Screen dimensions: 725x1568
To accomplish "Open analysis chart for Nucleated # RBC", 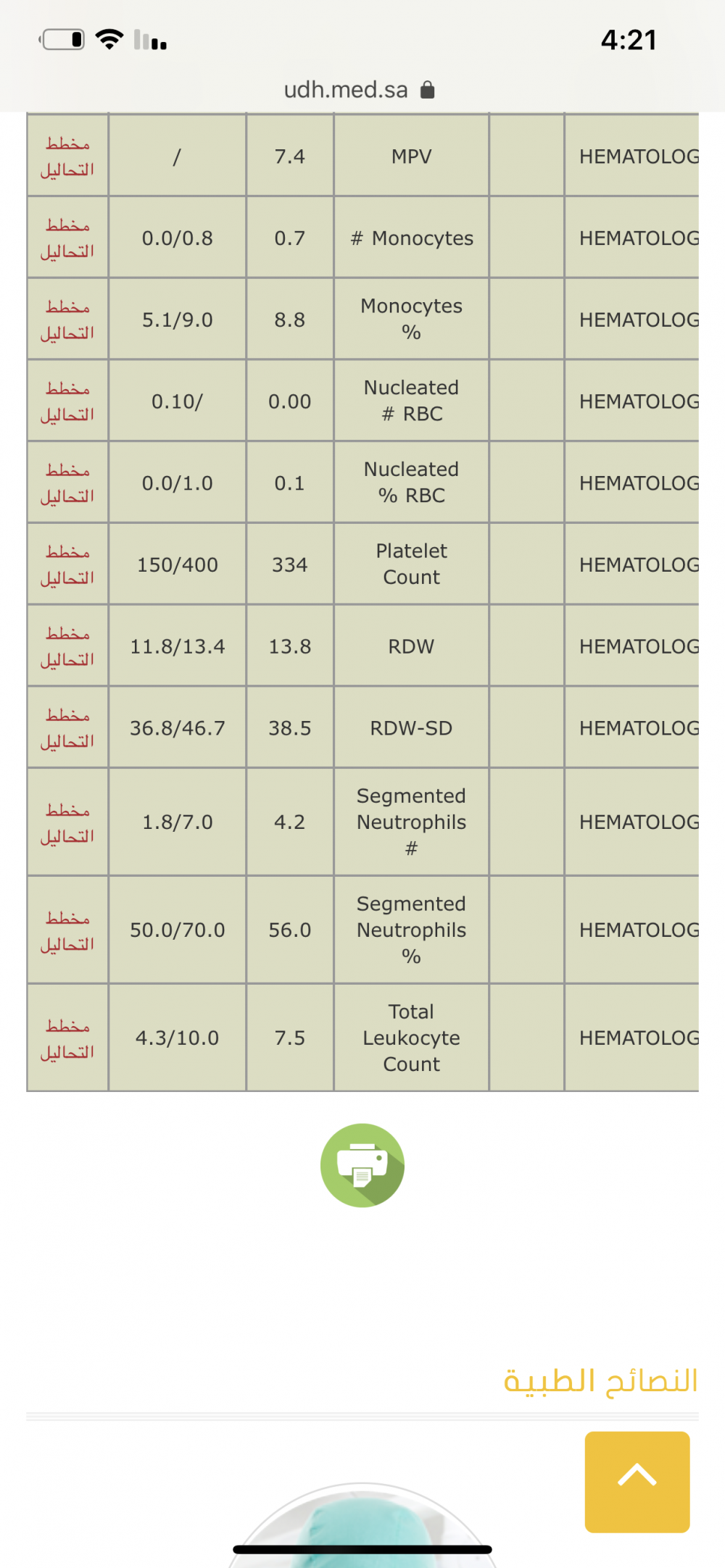I will 67,401.
